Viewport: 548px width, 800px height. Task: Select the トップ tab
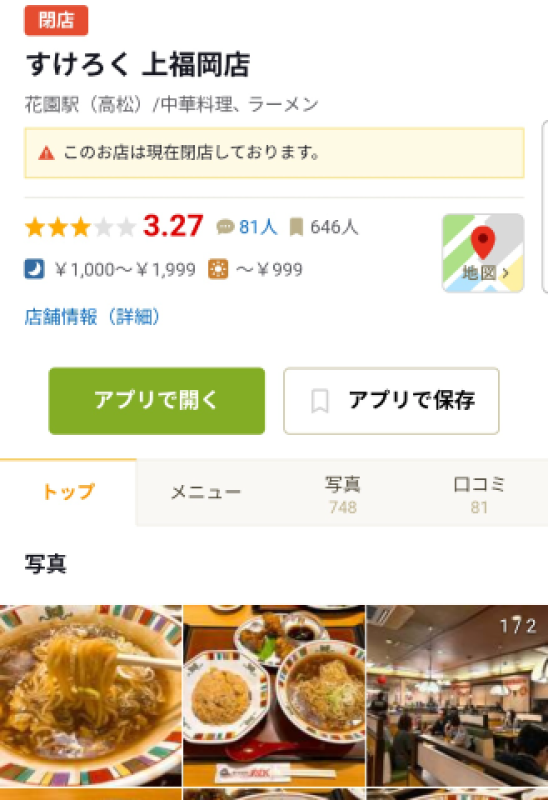[68, 492]
